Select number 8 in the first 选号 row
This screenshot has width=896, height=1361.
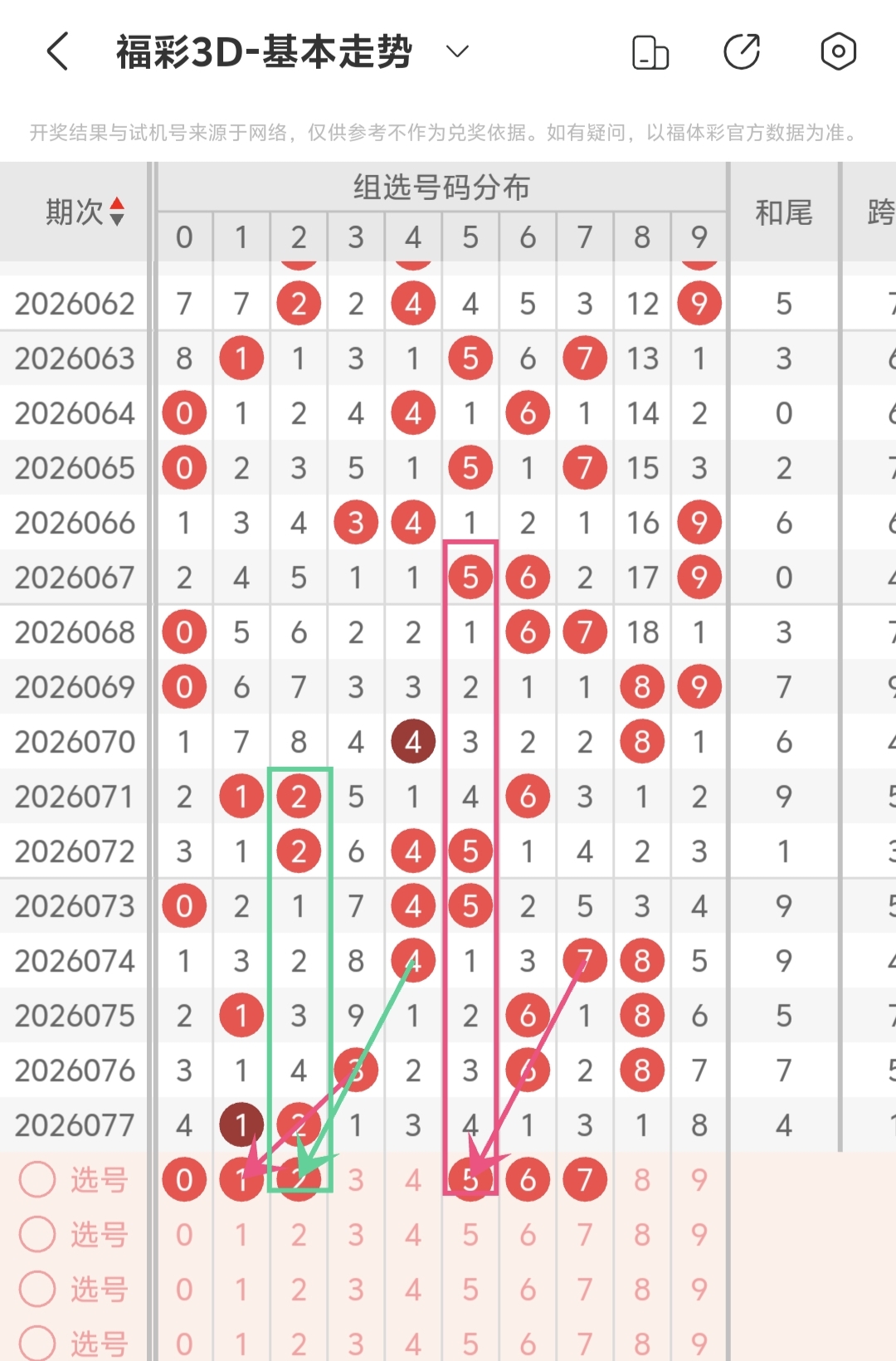642,1180
